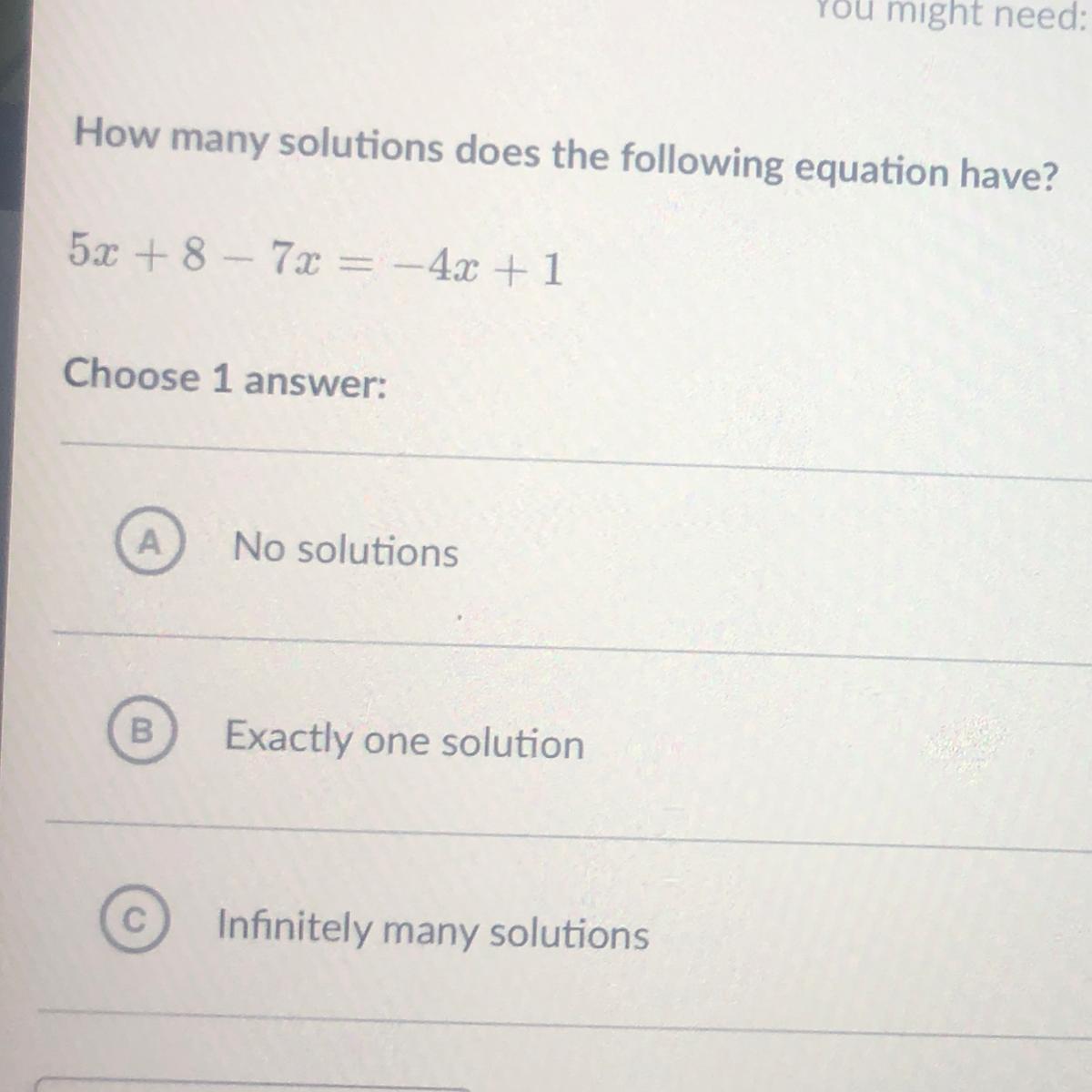Select answer A, No solutions
Screen dimensions: 1092x1092
pos(150,544)
